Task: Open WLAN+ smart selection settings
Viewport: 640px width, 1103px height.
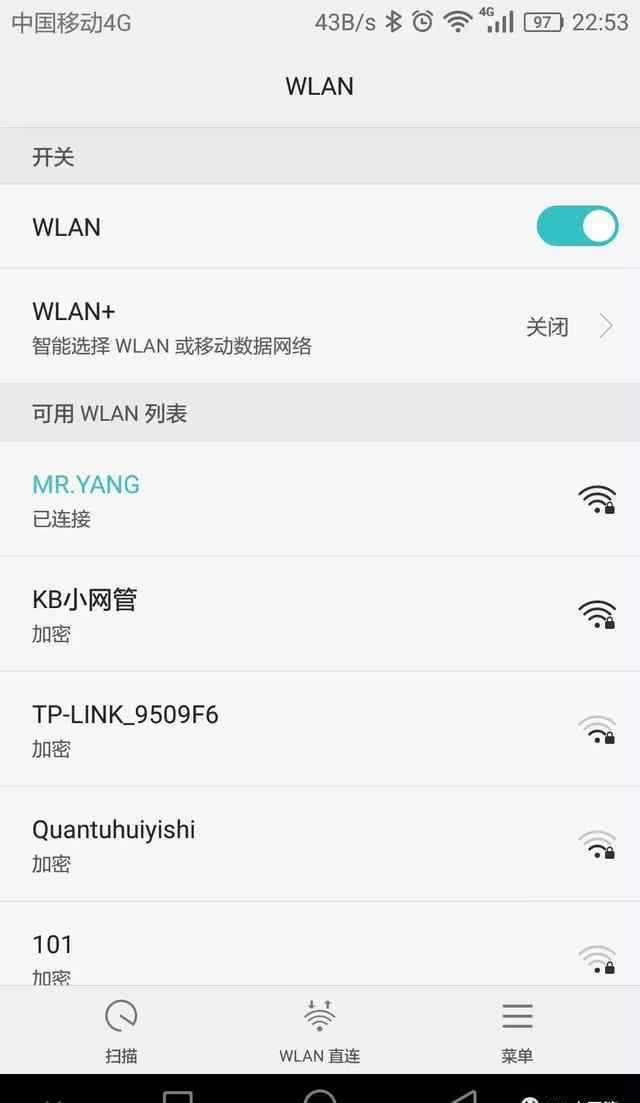Action: (320, 326)
